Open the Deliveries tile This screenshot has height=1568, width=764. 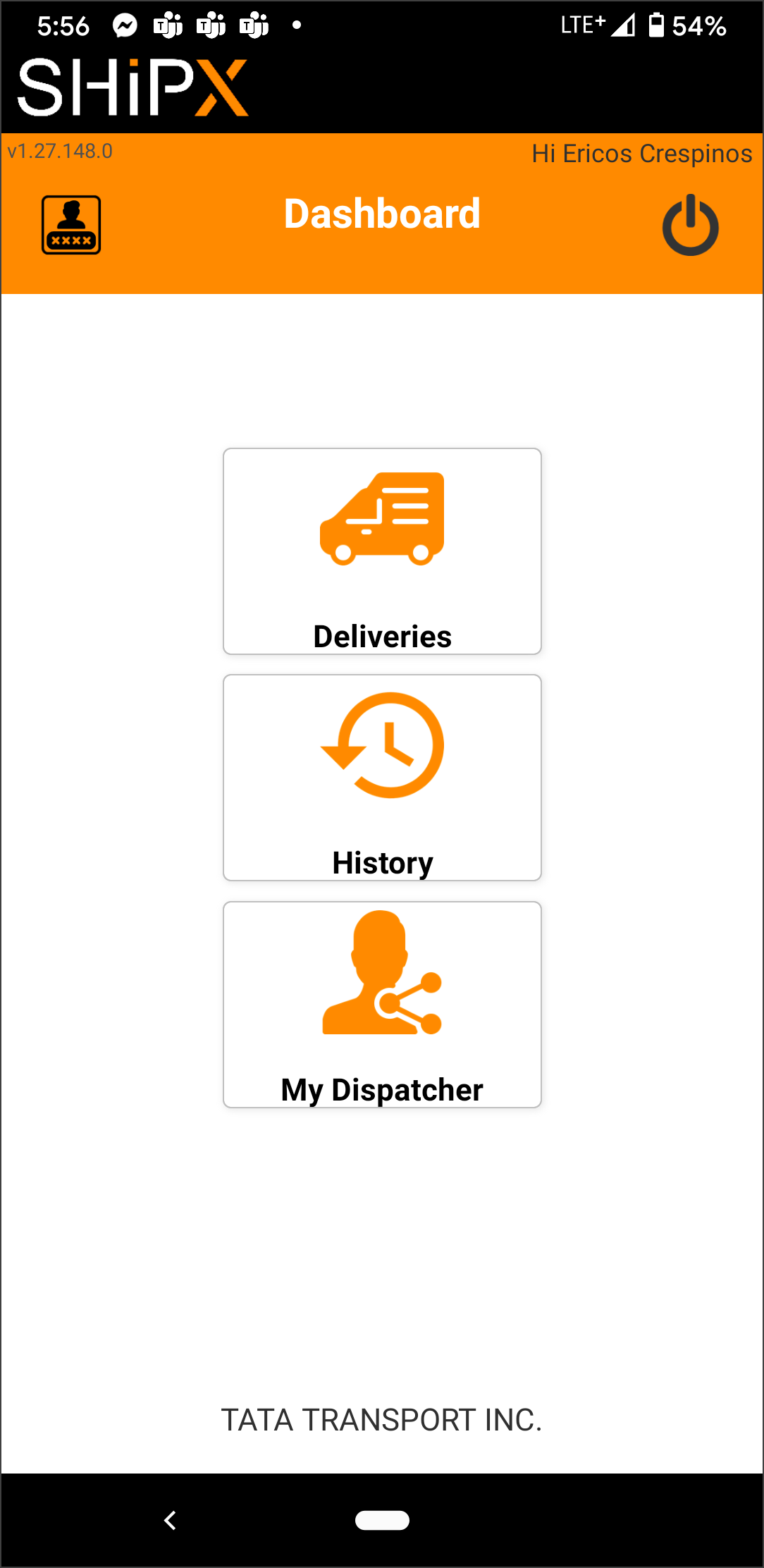[x=382, y=551]
